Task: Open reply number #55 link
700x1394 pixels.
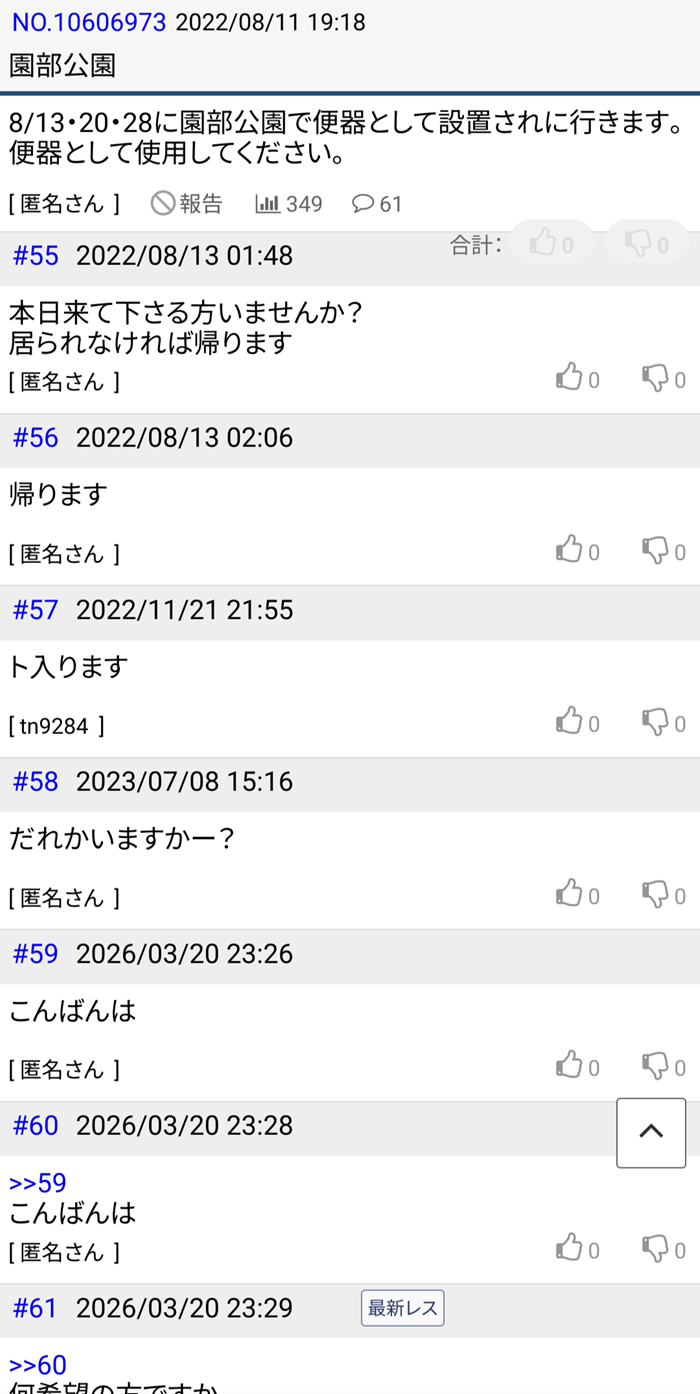Action: (x=36, y=256)
